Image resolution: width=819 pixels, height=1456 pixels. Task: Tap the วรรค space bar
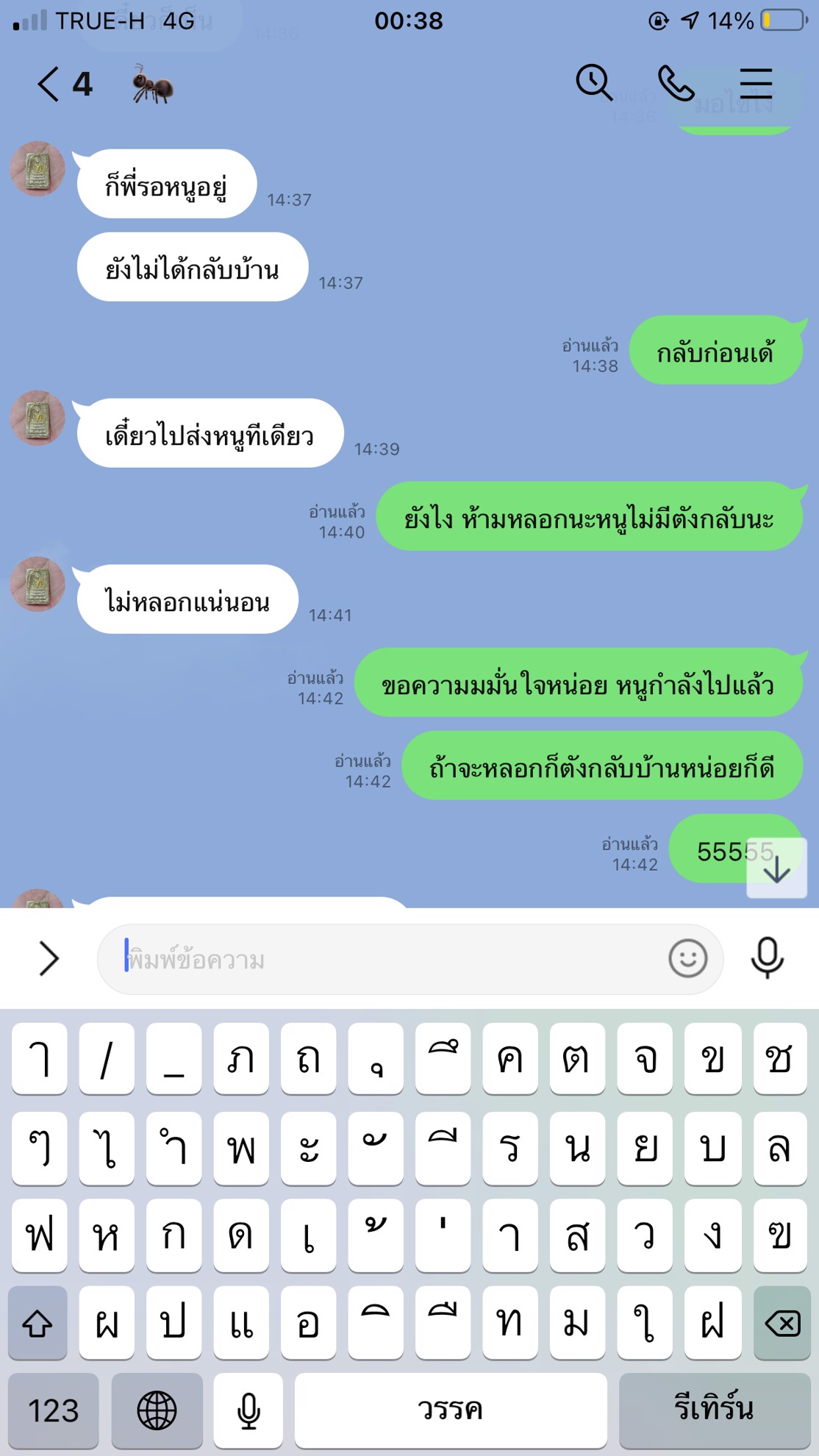(451, 1410)
